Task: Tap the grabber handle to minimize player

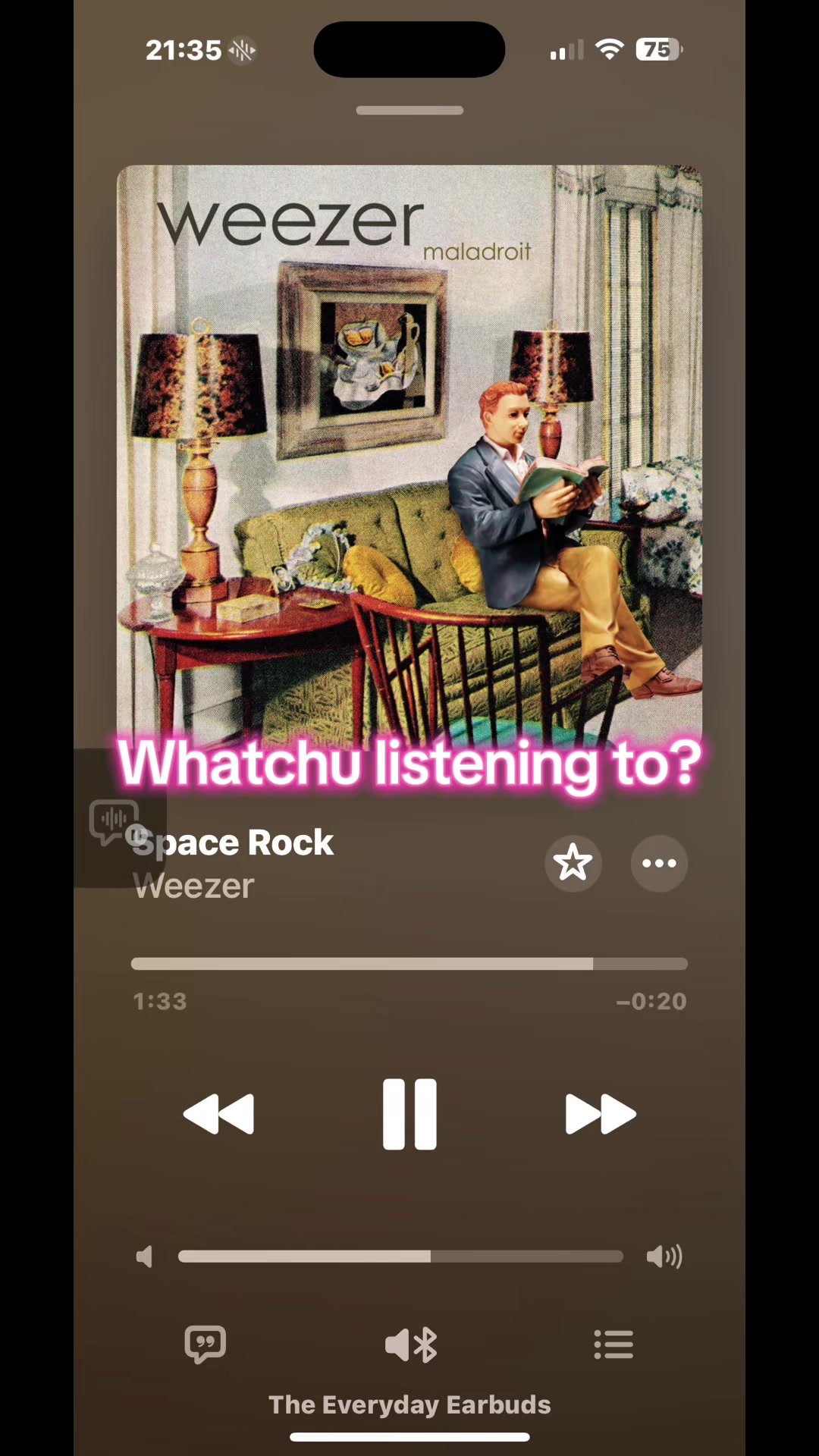Action: click(409, 111)
